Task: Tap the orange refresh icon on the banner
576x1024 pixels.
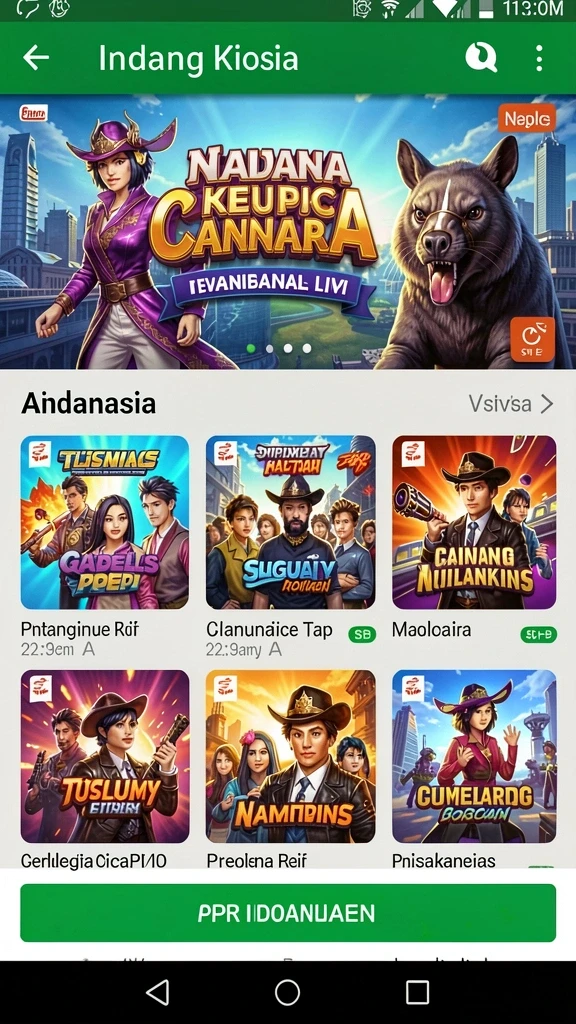Action: 532,340
